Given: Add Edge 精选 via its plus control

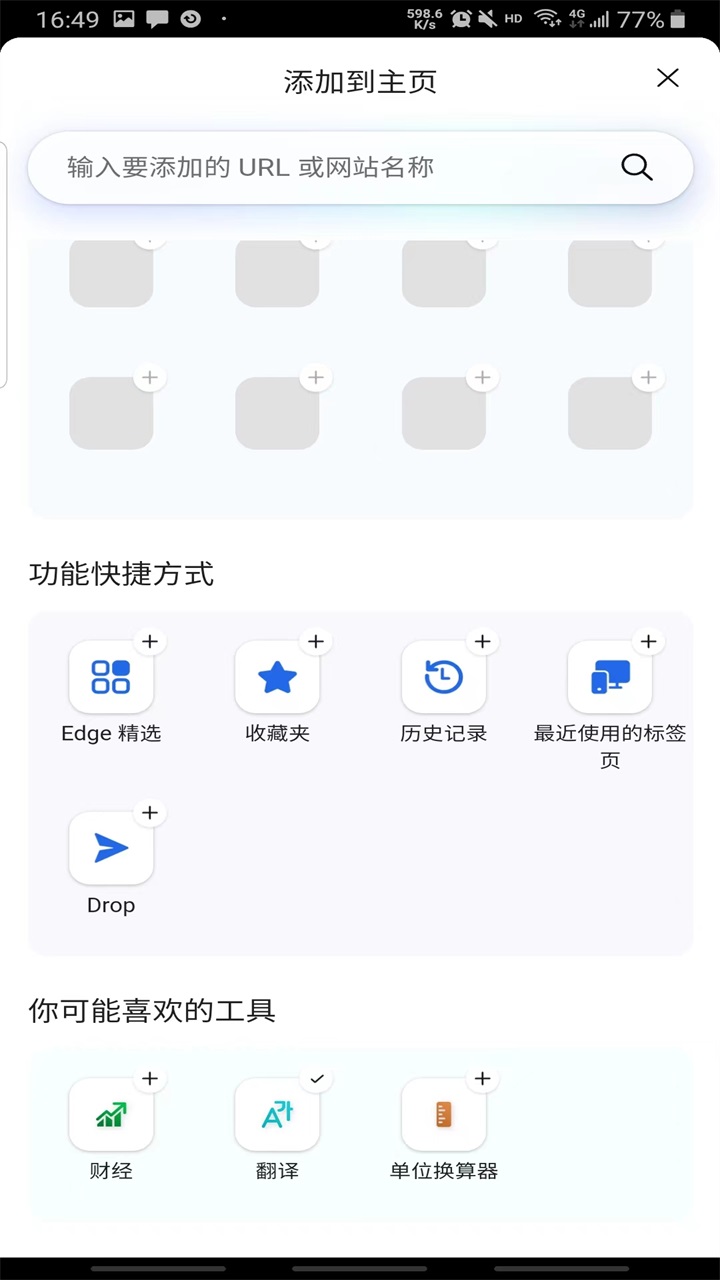Looking at the screenshot, I should [x=150, y=641].
